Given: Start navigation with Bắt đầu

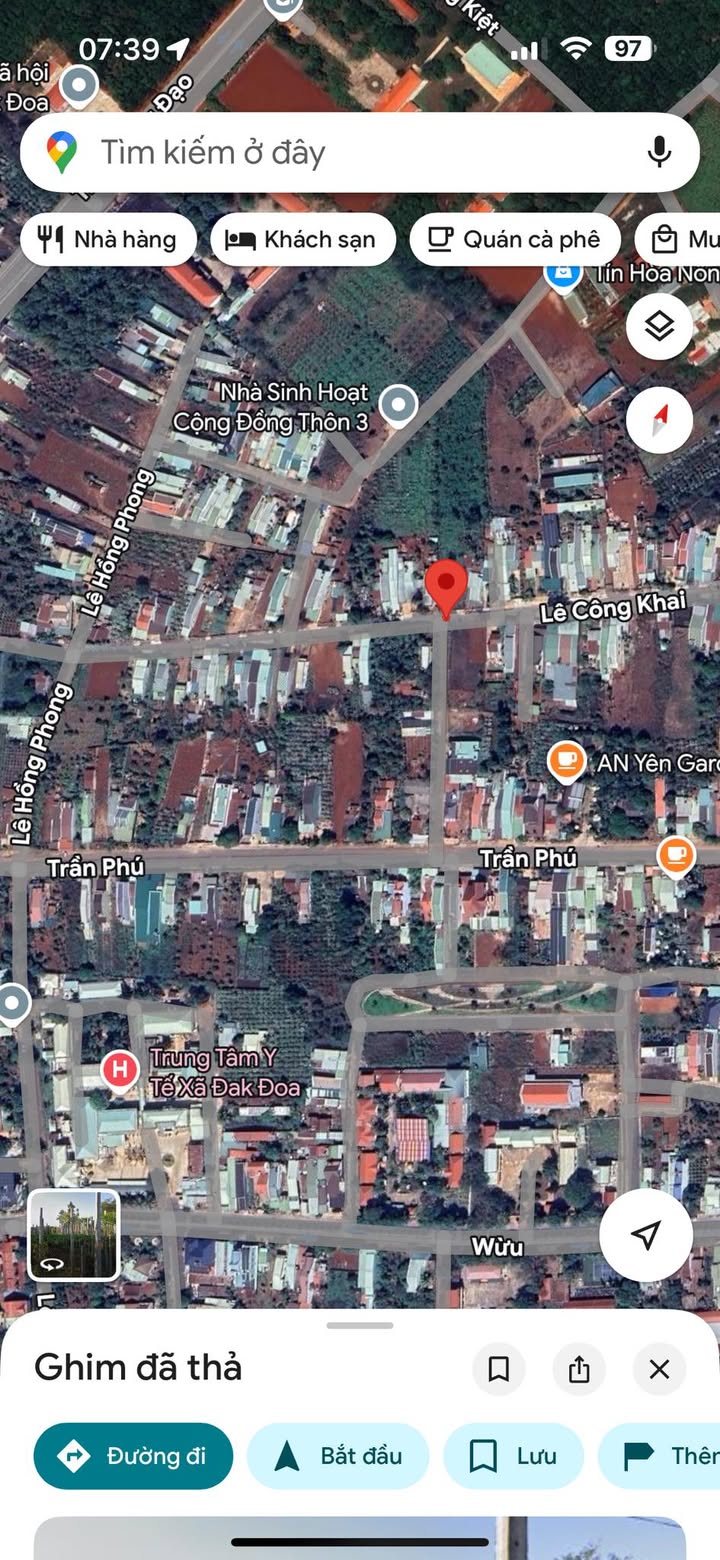Looking at the screenshot, I should click(338, 1456).
